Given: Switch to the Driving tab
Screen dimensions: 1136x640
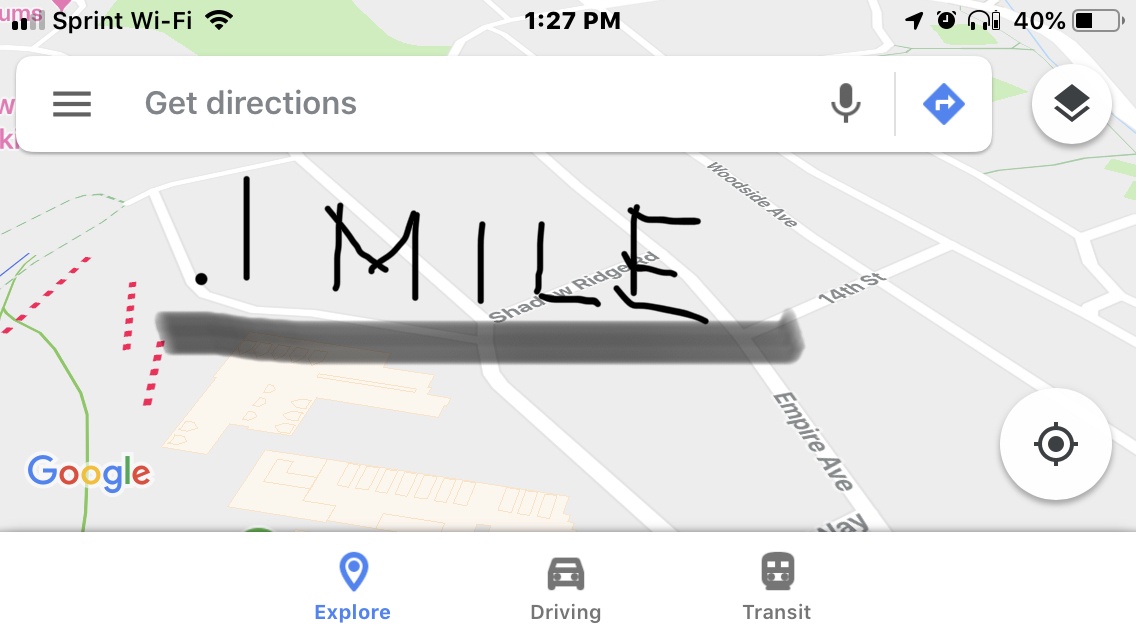Looking at the screenshot, I should 565,588.
